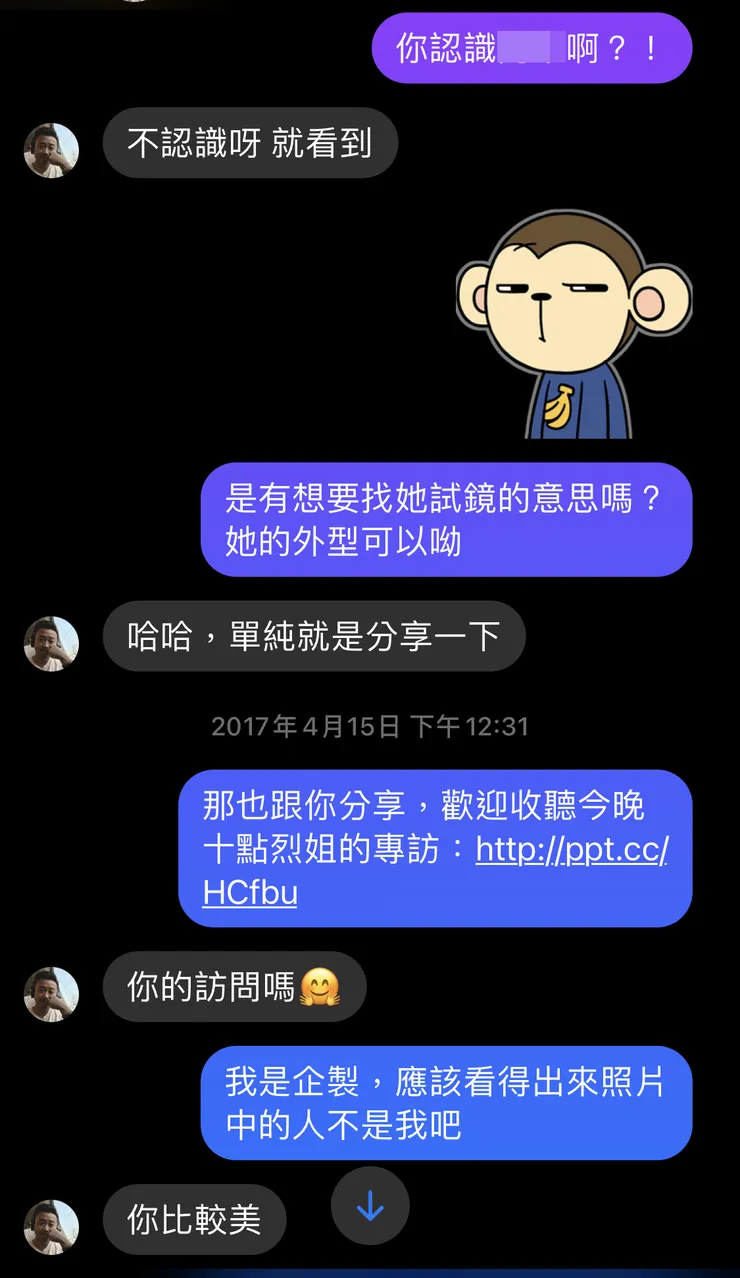Select the 哈哈，單純就是分享一下 bubble
Image resolution: width=740 pixels, height=1278 pixels.
coord(314,636)
